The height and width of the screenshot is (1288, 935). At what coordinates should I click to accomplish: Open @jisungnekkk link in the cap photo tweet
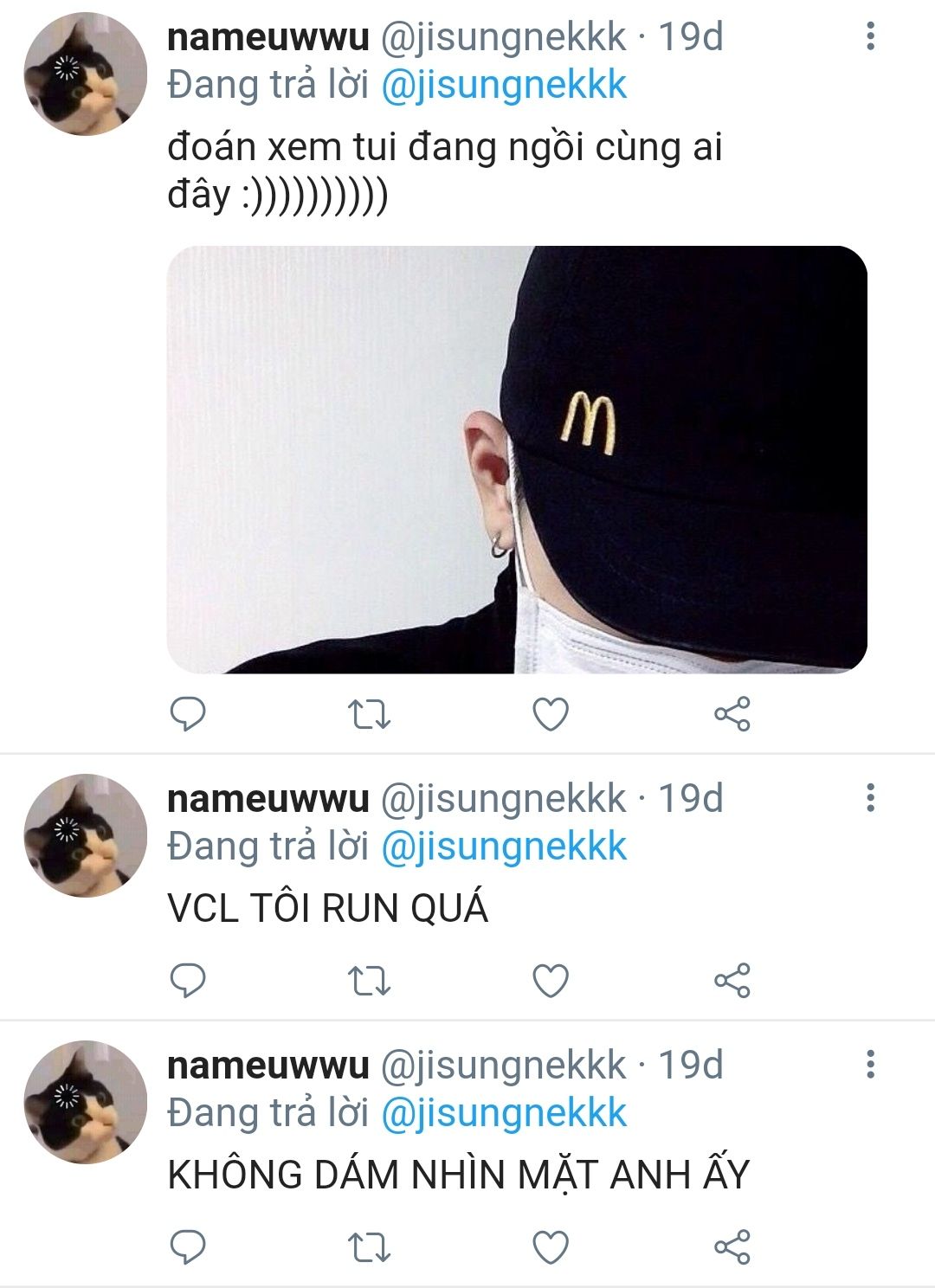pyautogui.click(x=504, y=86)
